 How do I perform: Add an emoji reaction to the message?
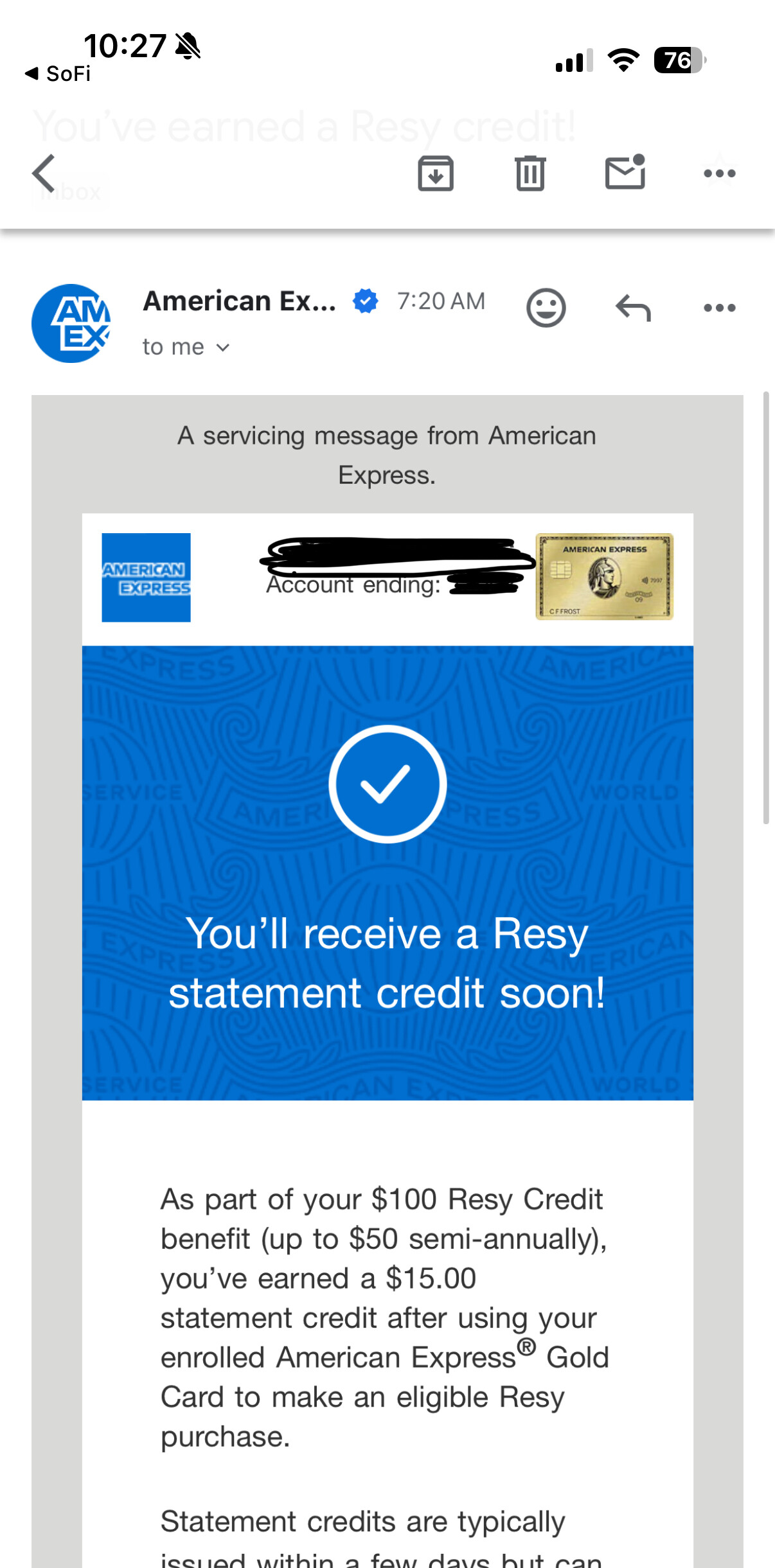point(546,308)
